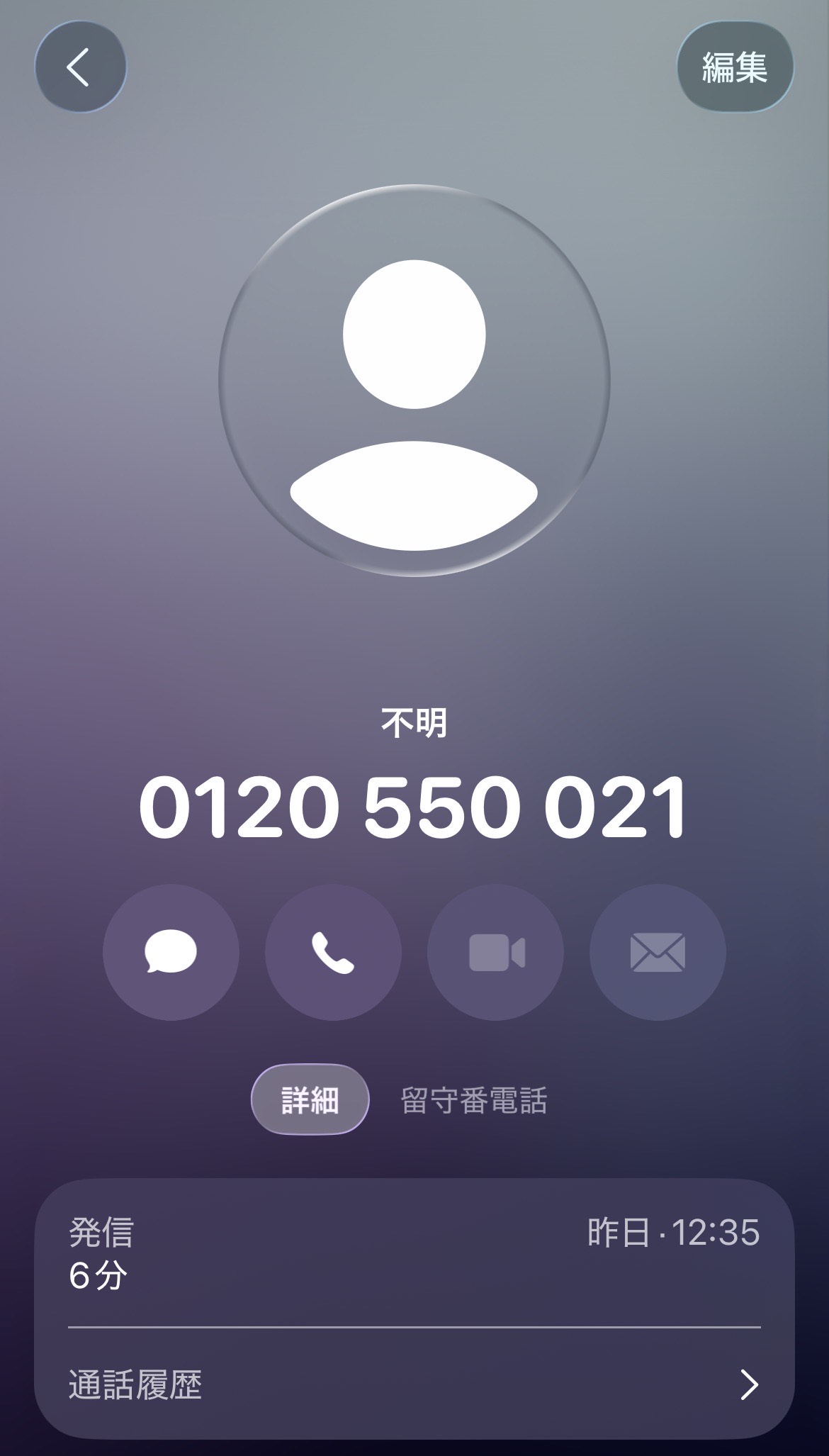
Task: Tap the video call icon
Action: 495,952
